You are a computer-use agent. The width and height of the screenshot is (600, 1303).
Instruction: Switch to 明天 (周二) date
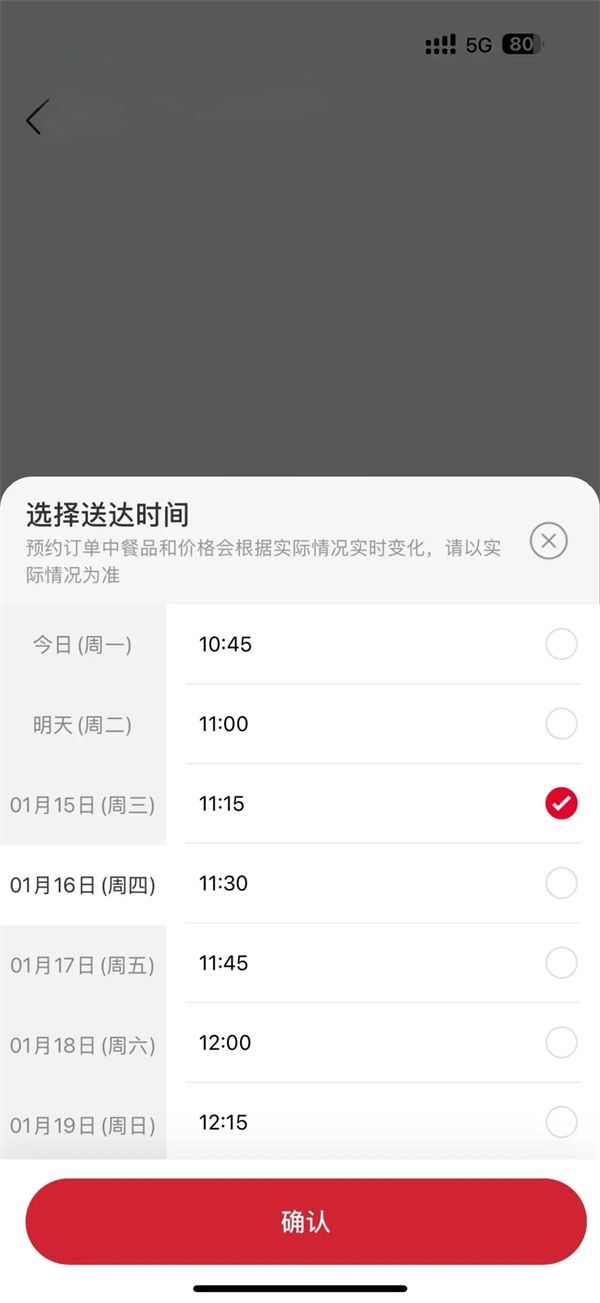(x=82, y=725)
